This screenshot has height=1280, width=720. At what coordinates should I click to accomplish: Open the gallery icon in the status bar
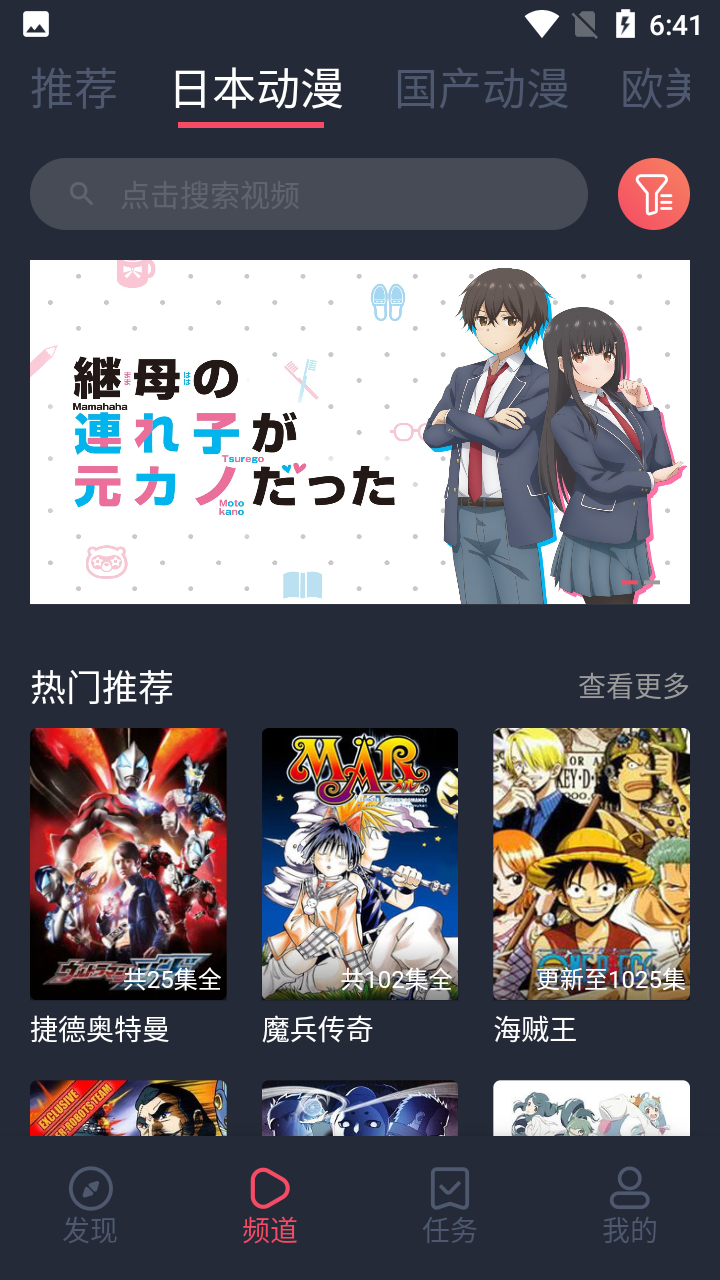point(35,24)
